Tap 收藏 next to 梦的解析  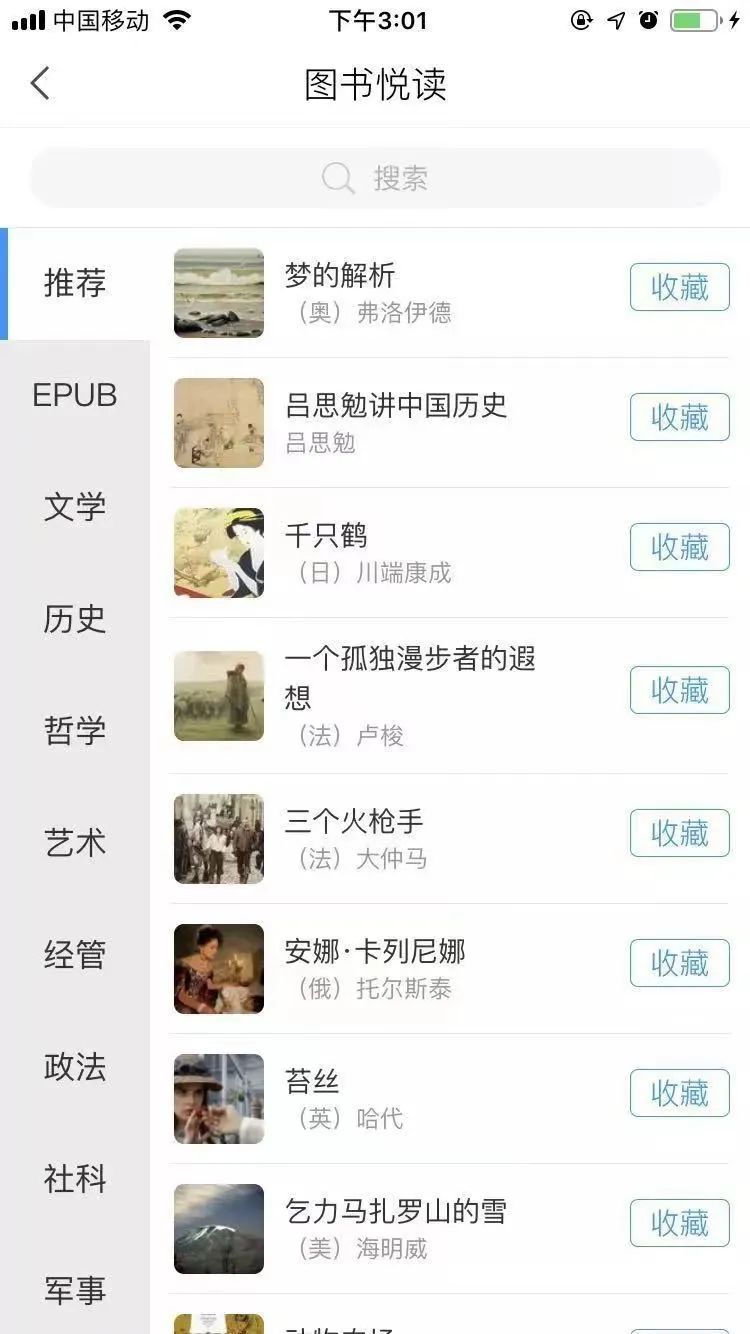tap(679, 288)
